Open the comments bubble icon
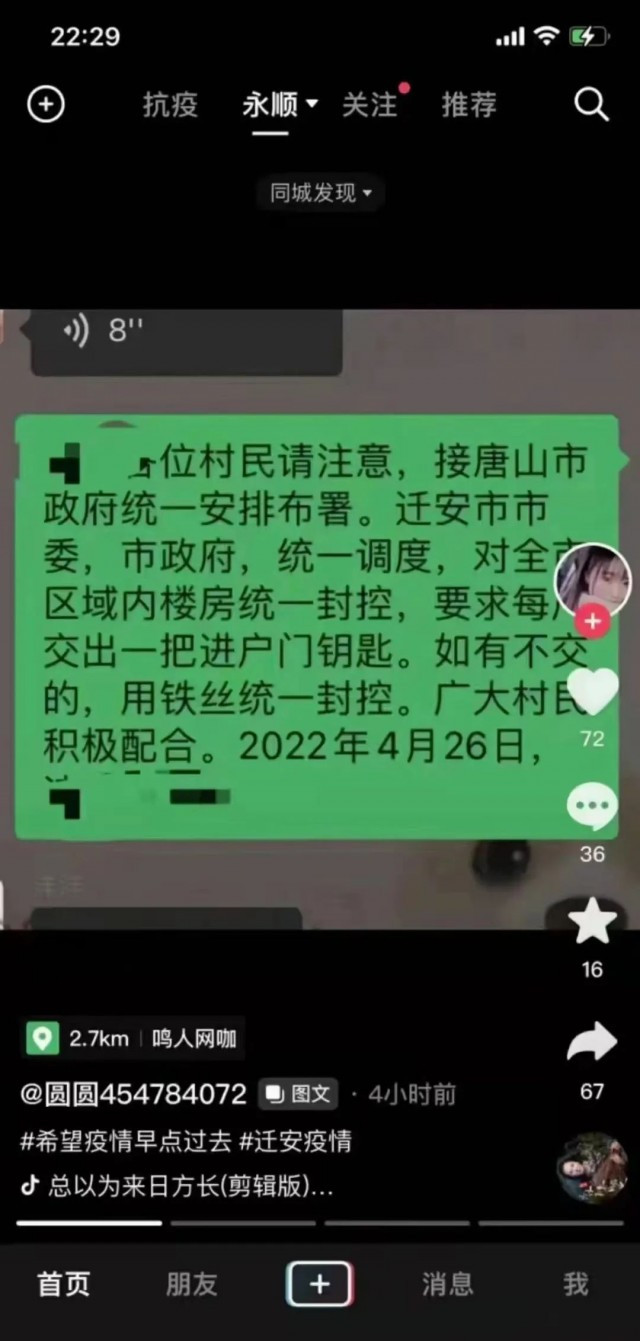 (x=592, y=806)
